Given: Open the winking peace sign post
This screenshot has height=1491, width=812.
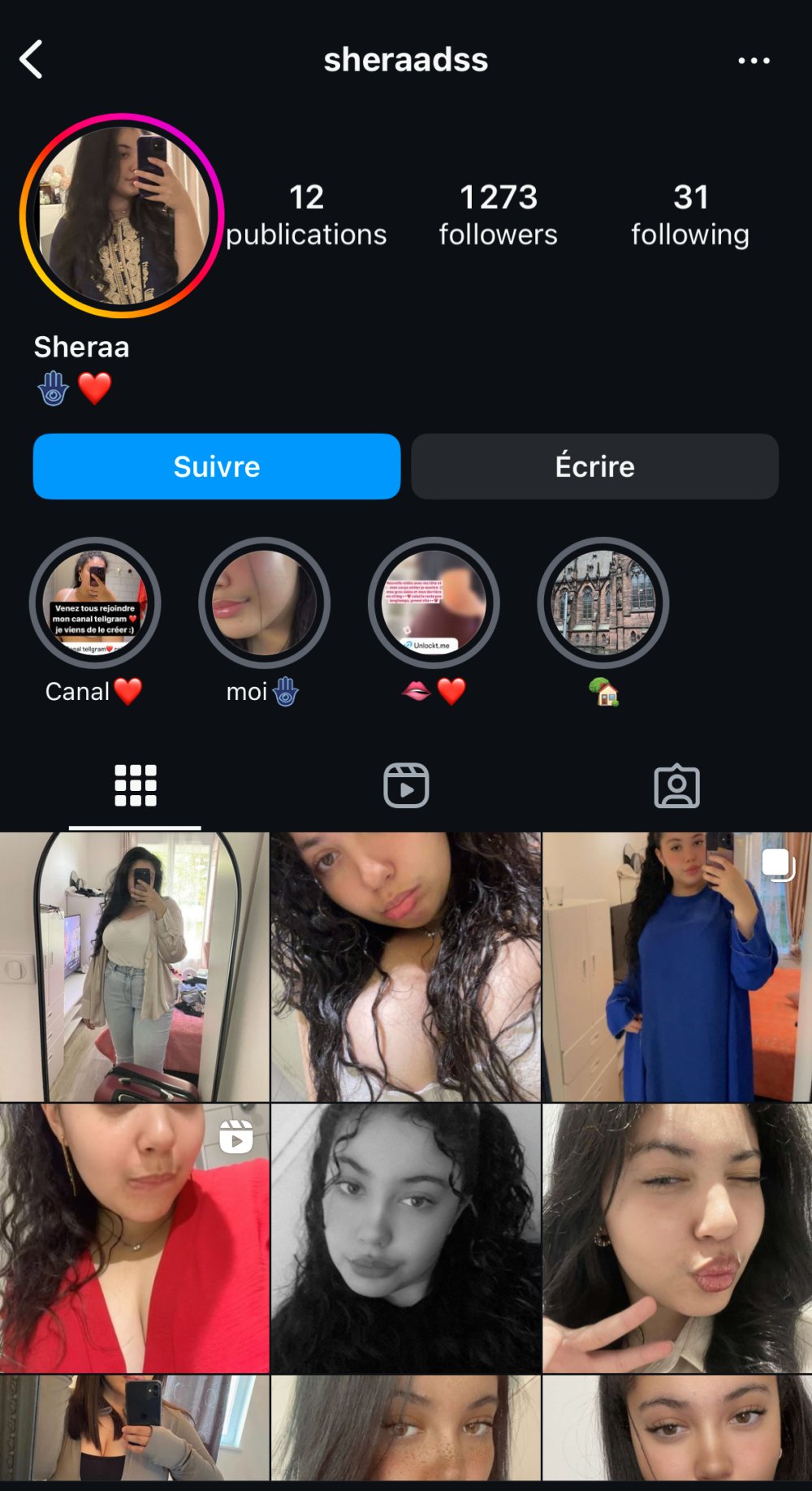Looking at the screenshot, I should point(676,1238).
